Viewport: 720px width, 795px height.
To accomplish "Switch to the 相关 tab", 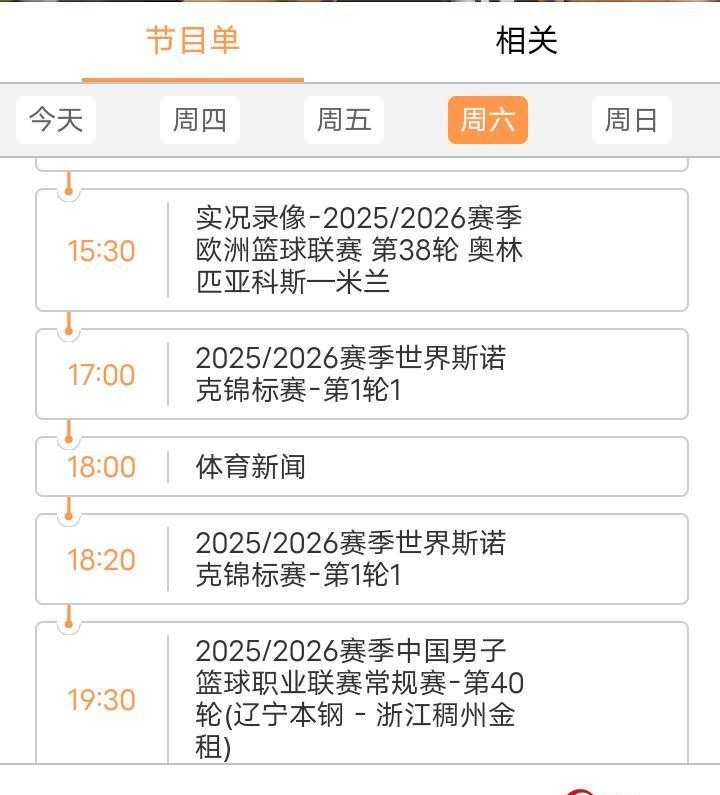I will coord(525,42).
